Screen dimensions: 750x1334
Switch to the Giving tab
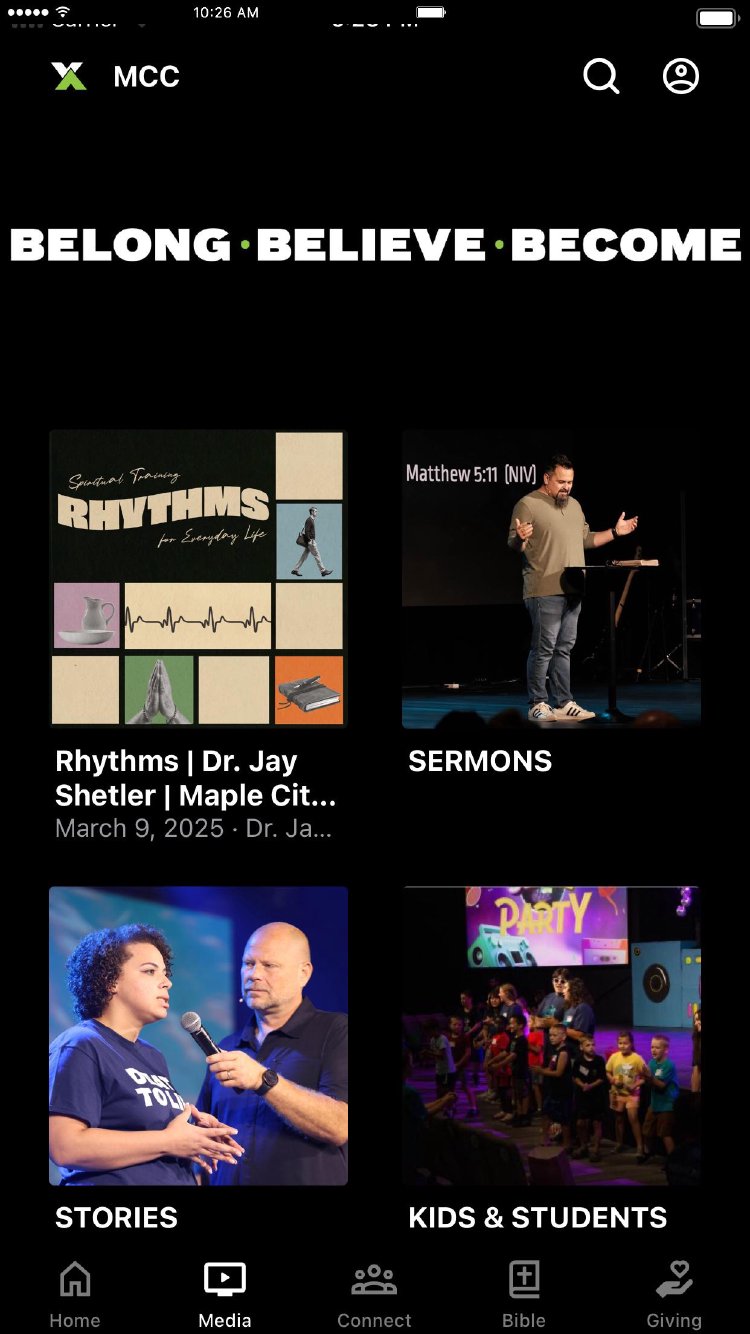674,1292
